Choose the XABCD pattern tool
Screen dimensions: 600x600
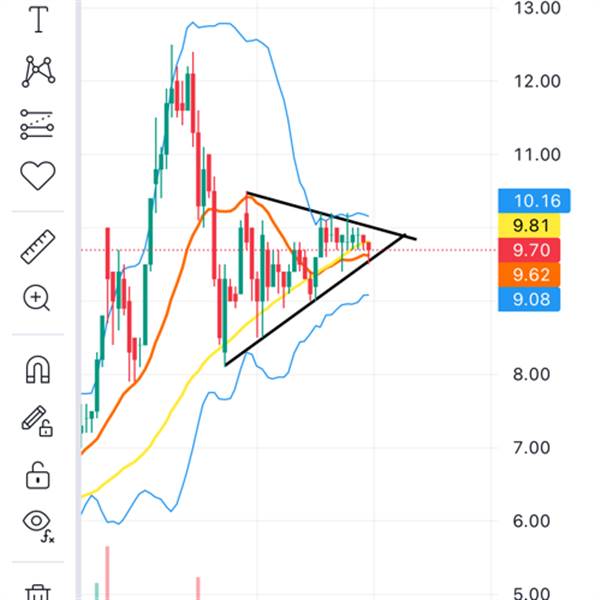click(38, 72)
